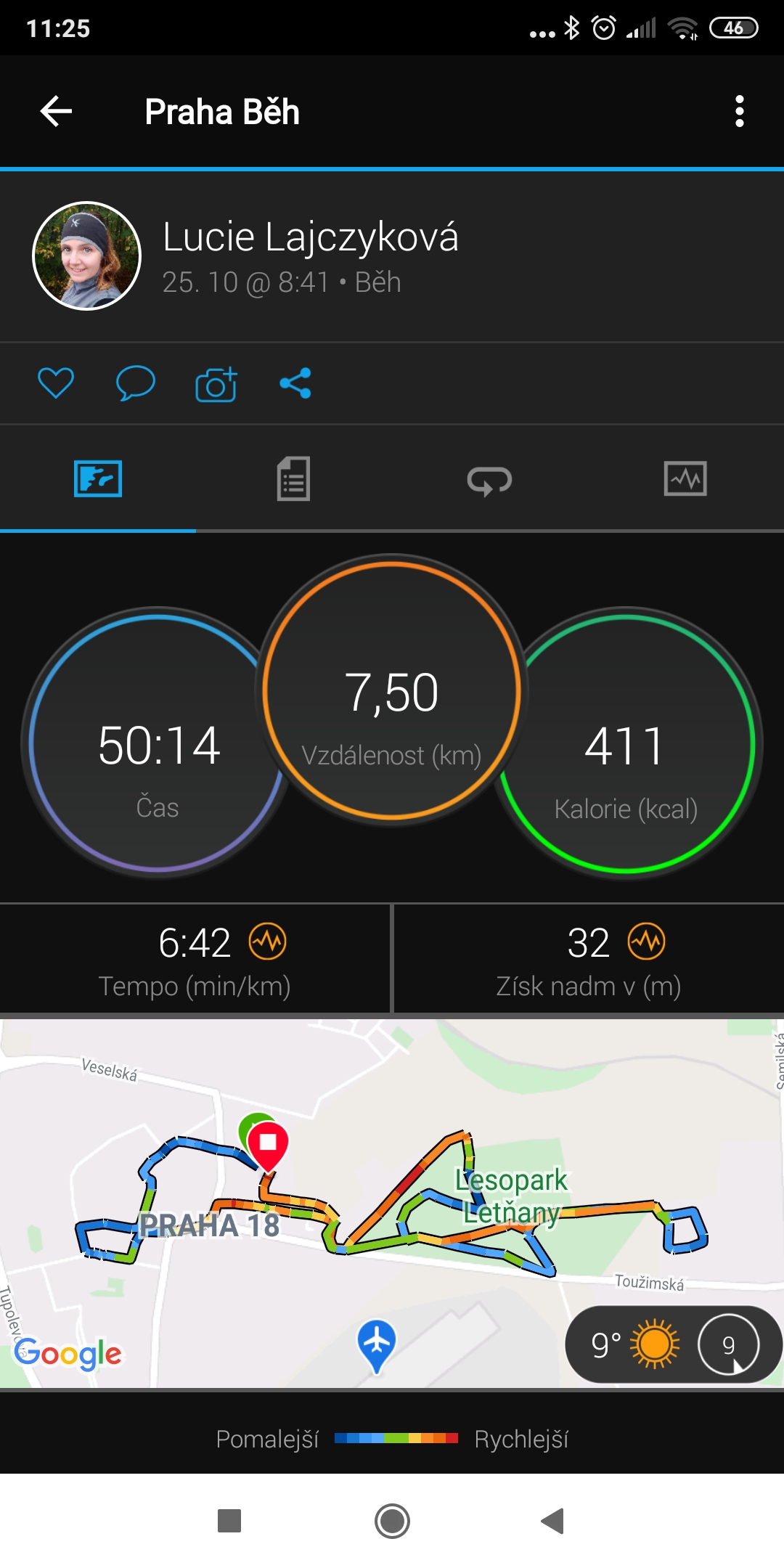Image resolution: width=784 pixels, height=1568 pixels.
Task: Like this run with the heart icon
Action: coord(56,383)
